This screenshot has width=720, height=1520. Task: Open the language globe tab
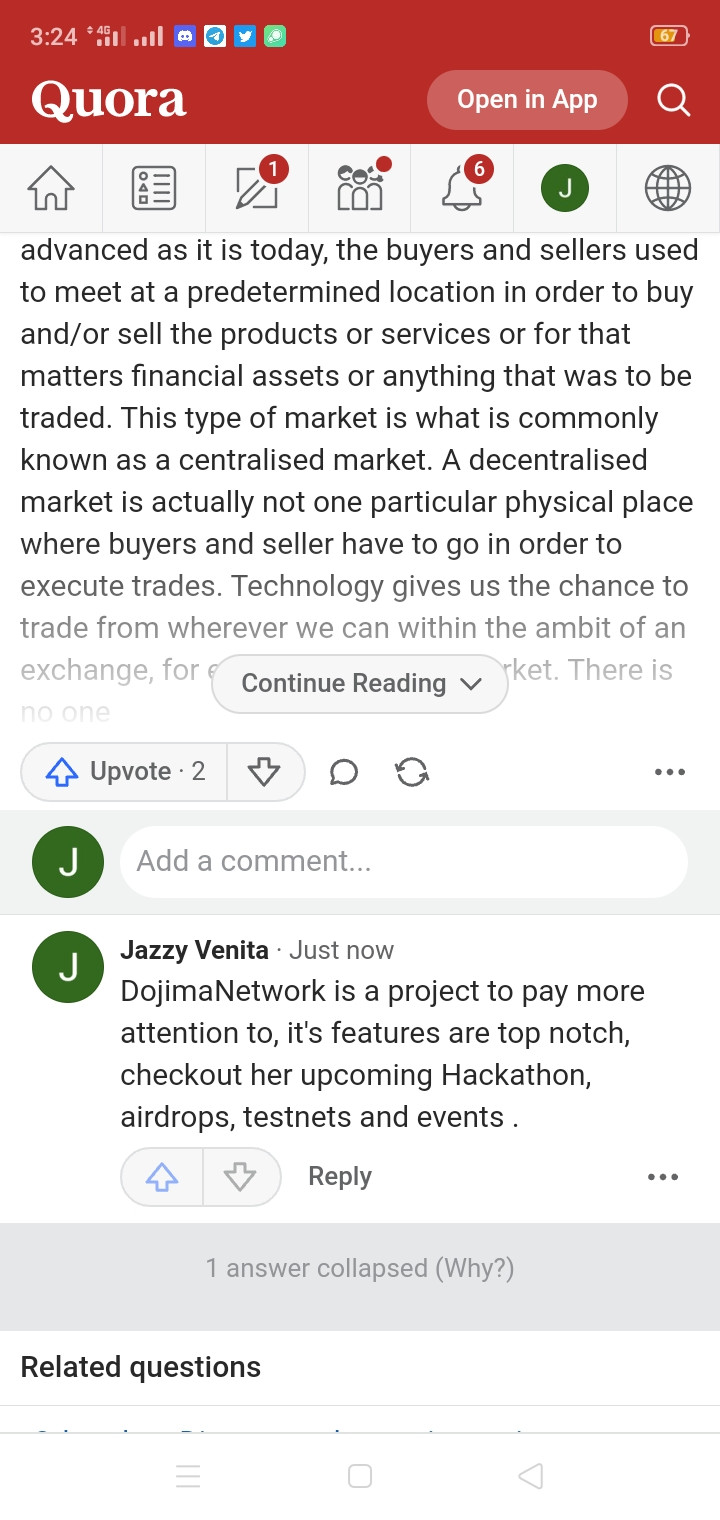point(668,188)
